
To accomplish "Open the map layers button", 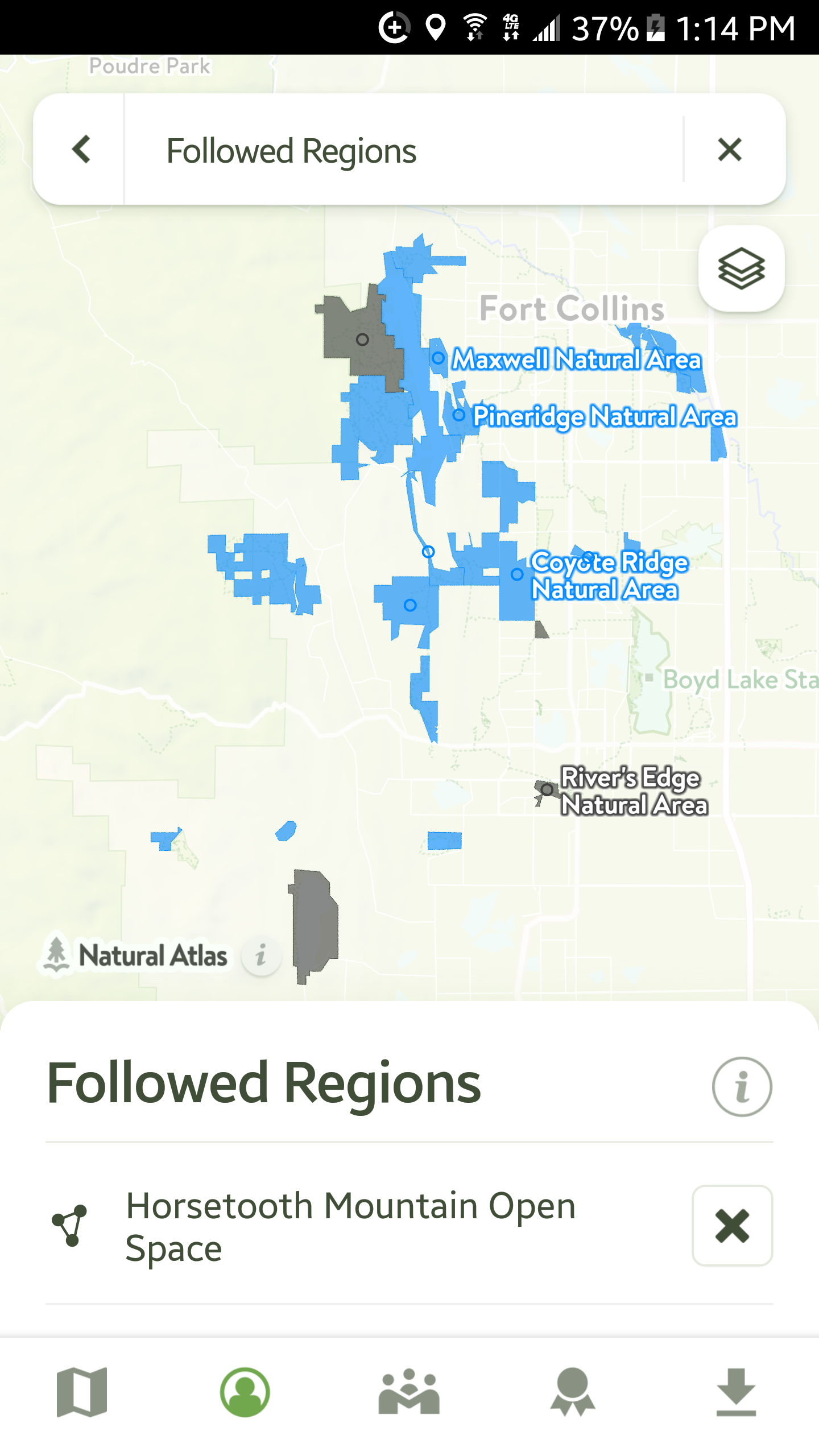I will click(x=741, y=268).
